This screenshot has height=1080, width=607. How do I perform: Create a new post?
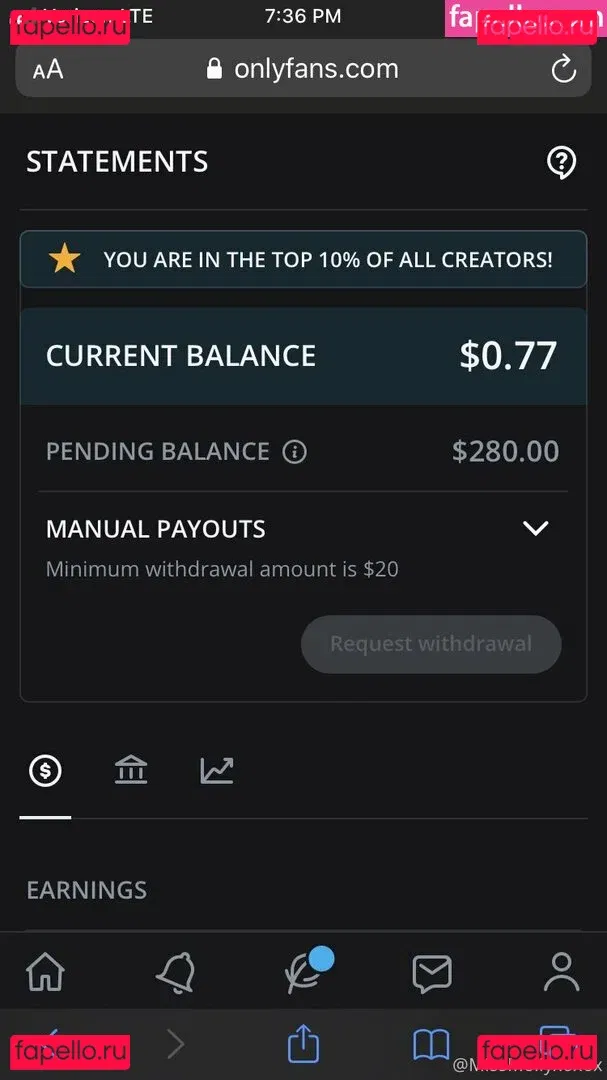(304, 972)
